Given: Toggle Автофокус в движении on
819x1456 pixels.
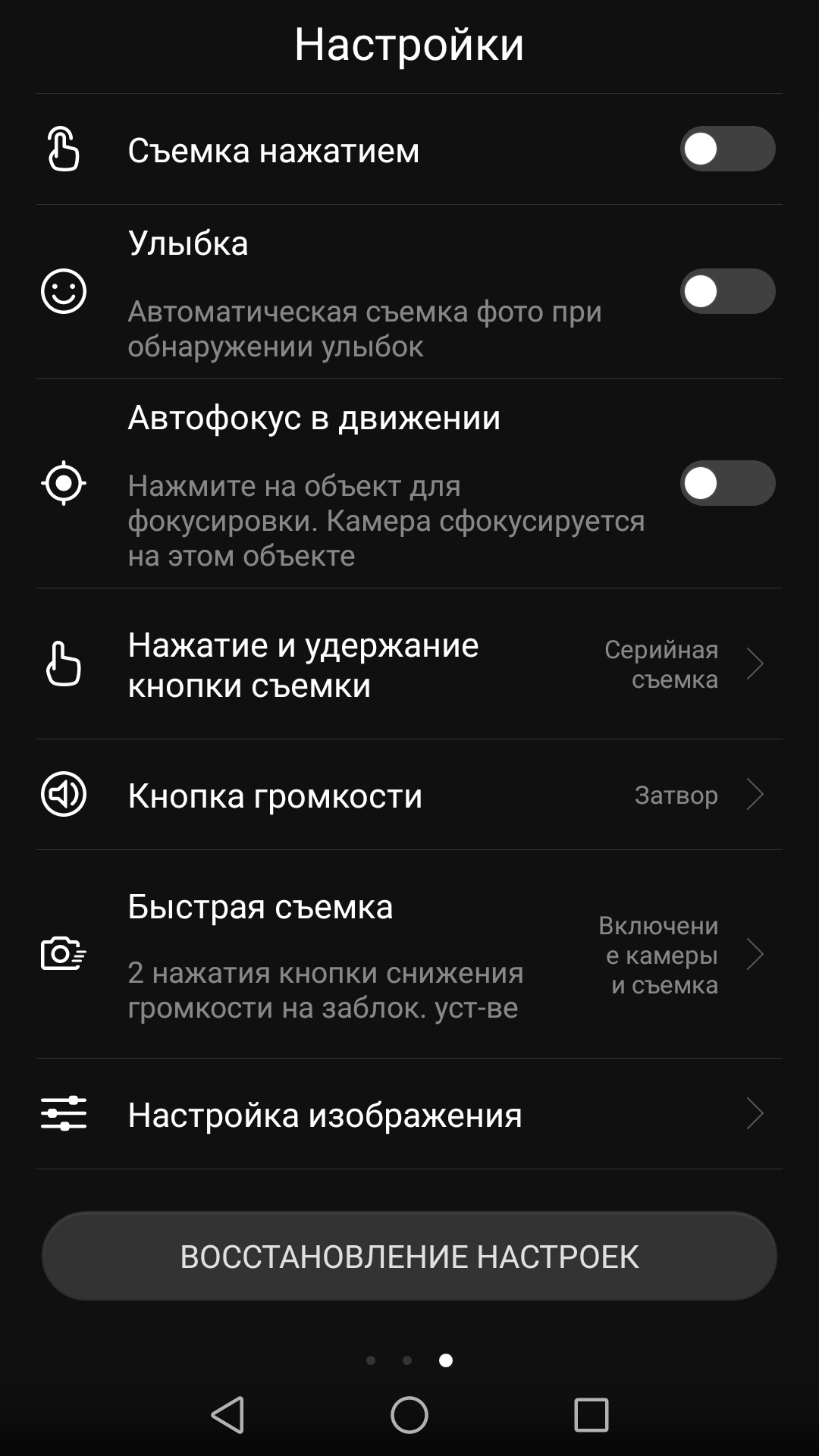Looking at the screenshot, I should point(726,483).
